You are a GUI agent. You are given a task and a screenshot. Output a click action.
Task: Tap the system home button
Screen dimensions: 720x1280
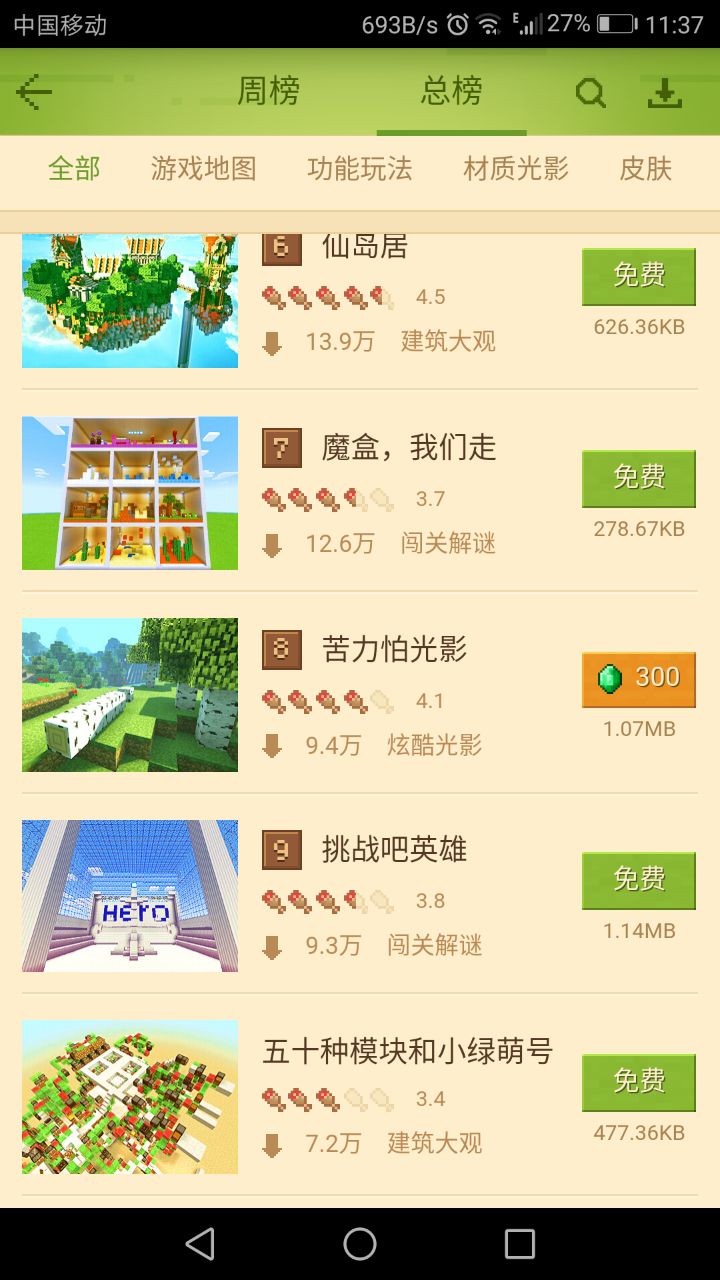(x=360, y=1244)
